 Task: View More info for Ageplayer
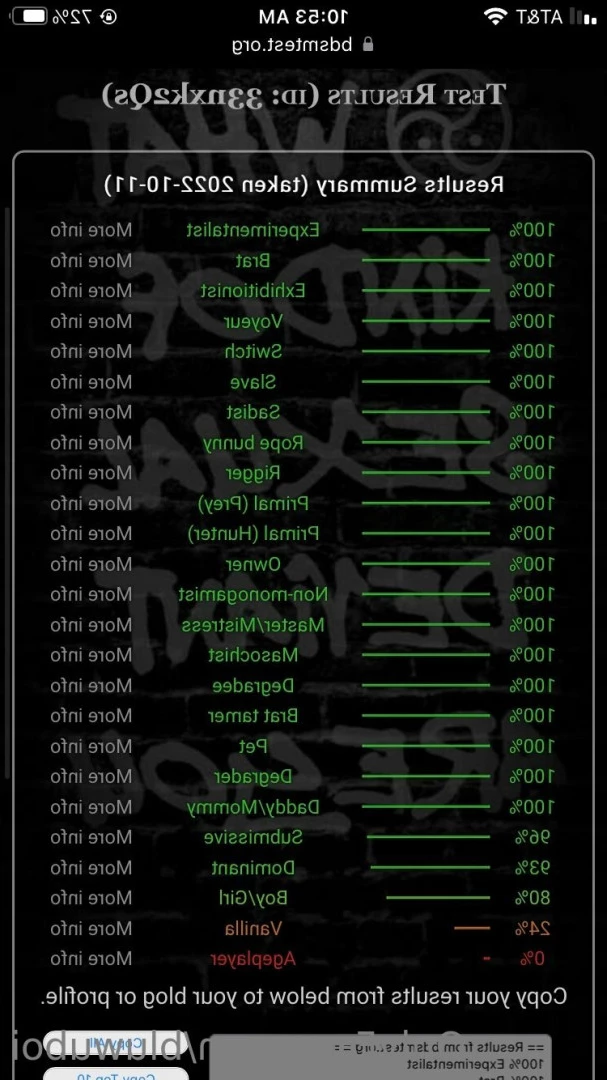pos(91,958)
